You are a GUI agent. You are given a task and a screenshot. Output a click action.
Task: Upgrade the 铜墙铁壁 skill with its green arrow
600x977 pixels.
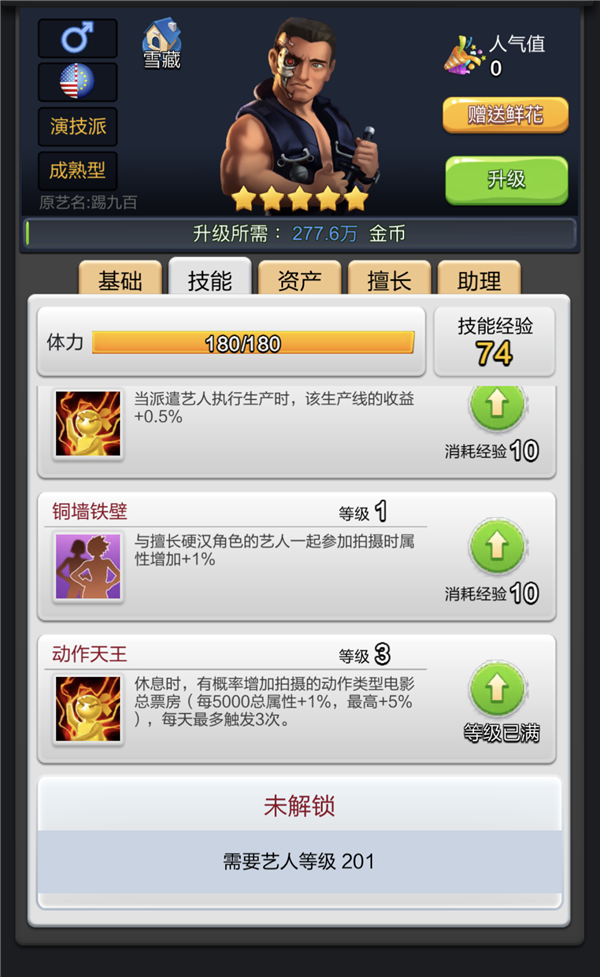(x=497, y=546)
